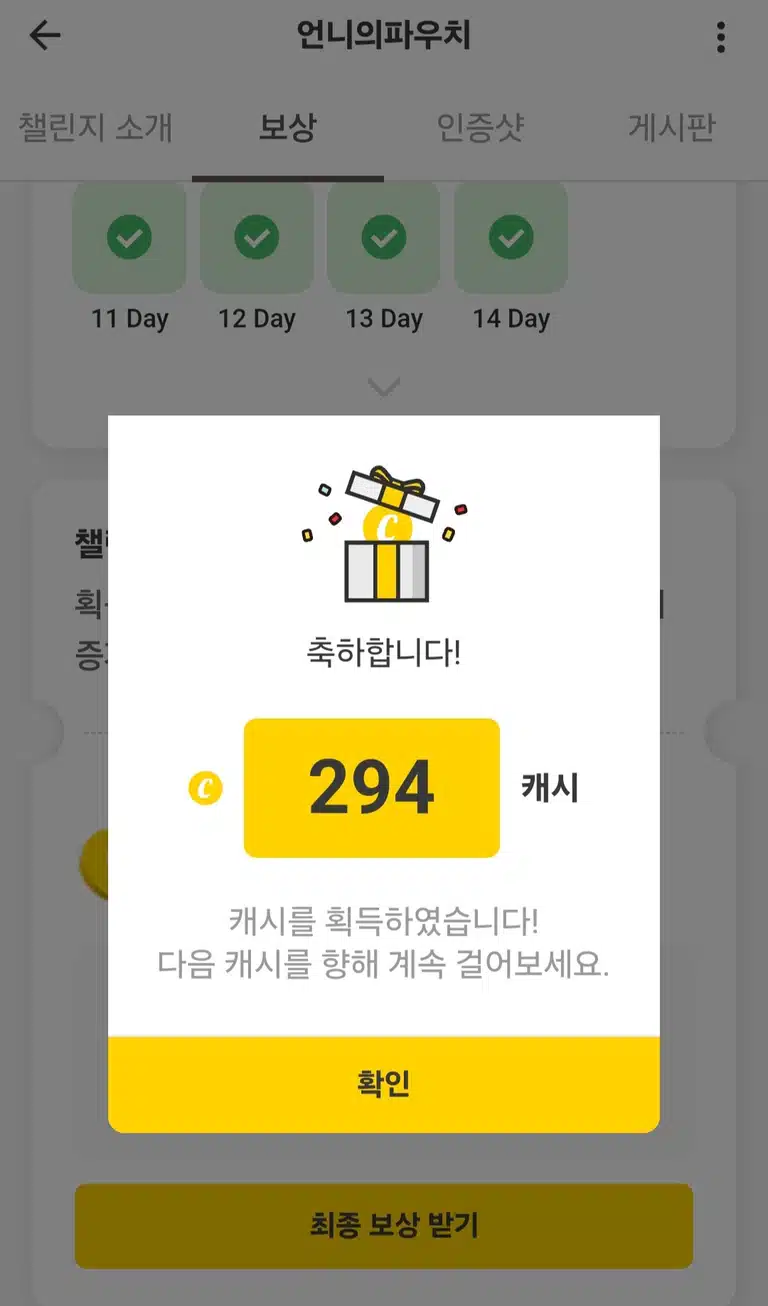Expand the day list chevron
Viewport: 768px width, 1306px height.
click(x=384, y=386)
